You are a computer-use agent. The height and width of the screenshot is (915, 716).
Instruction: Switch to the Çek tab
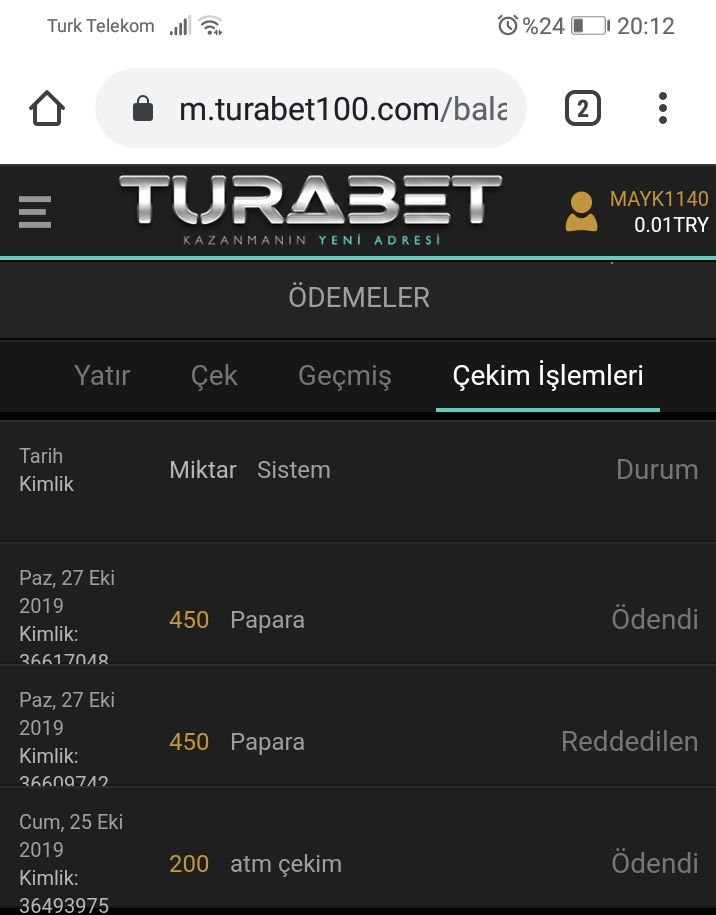pyautogui.click(x=214, y=376)
